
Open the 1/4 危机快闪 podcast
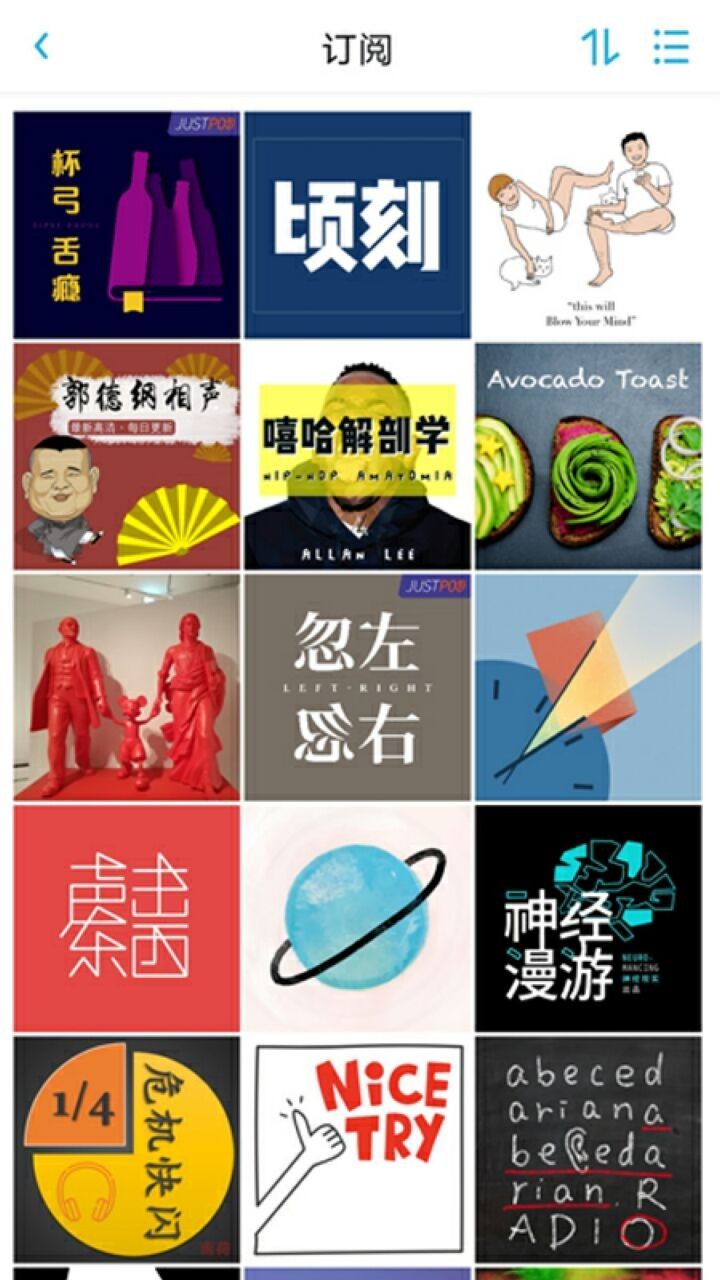125,1148
